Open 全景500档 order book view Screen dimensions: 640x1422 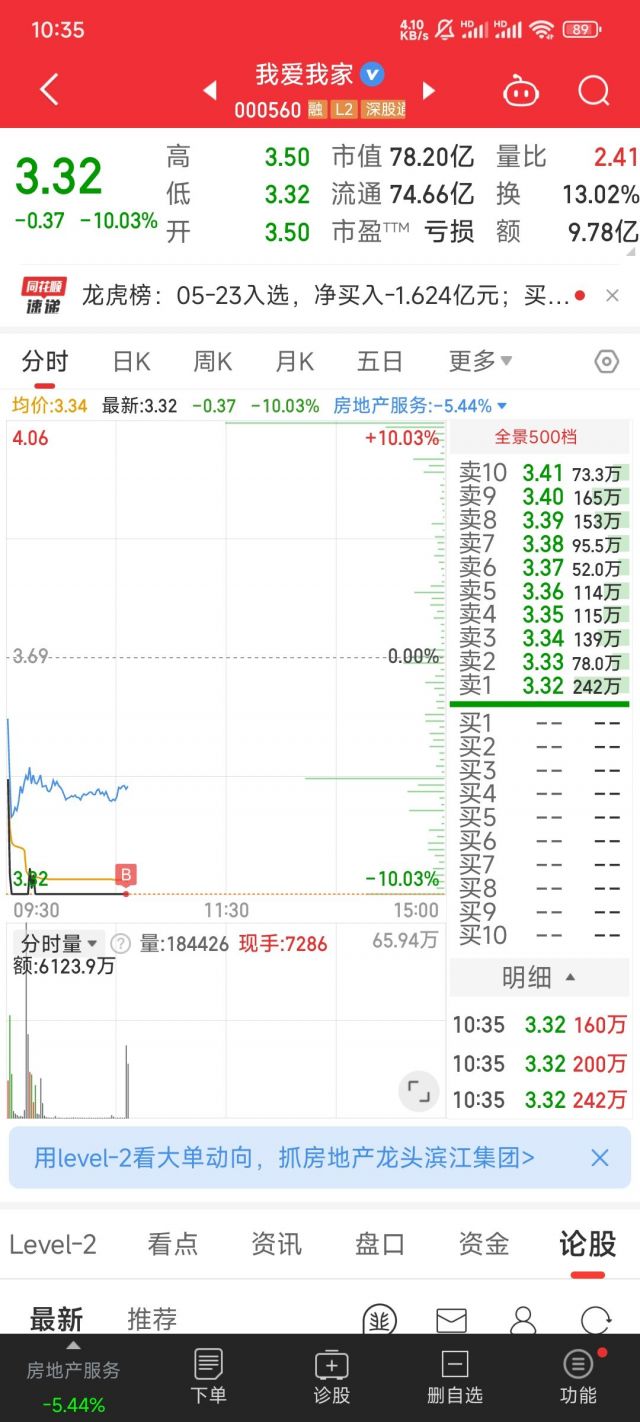pyautogui.click(x=536, y=437)
